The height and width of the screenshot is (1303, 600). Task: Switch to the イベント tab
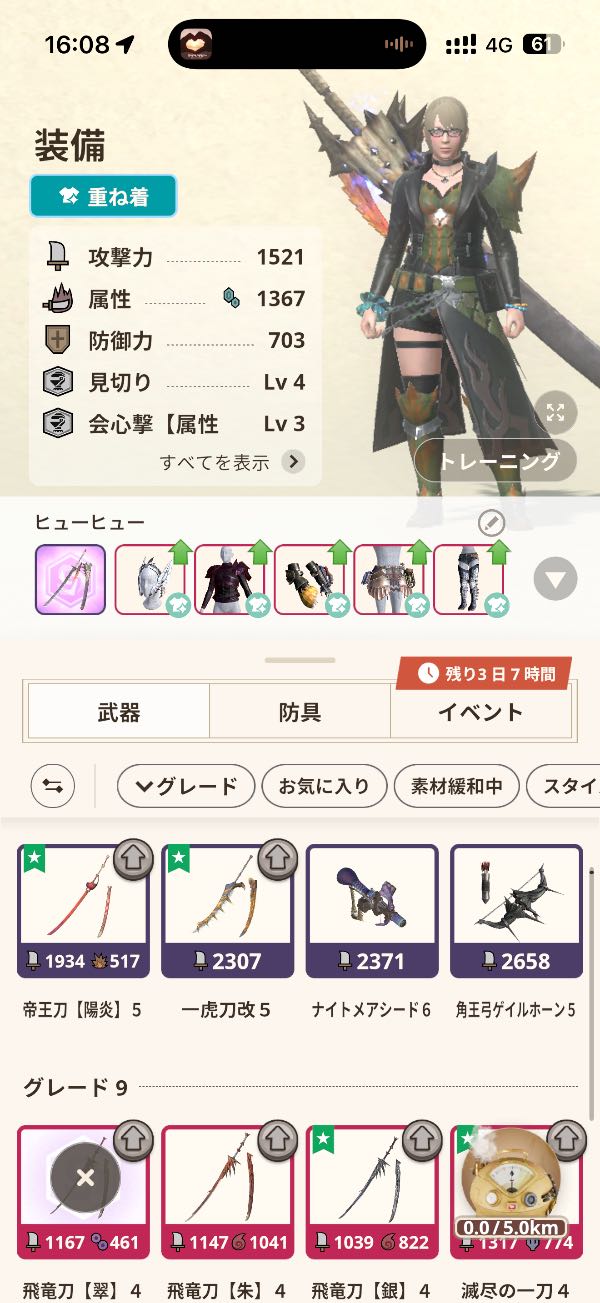tap(480, 712)
